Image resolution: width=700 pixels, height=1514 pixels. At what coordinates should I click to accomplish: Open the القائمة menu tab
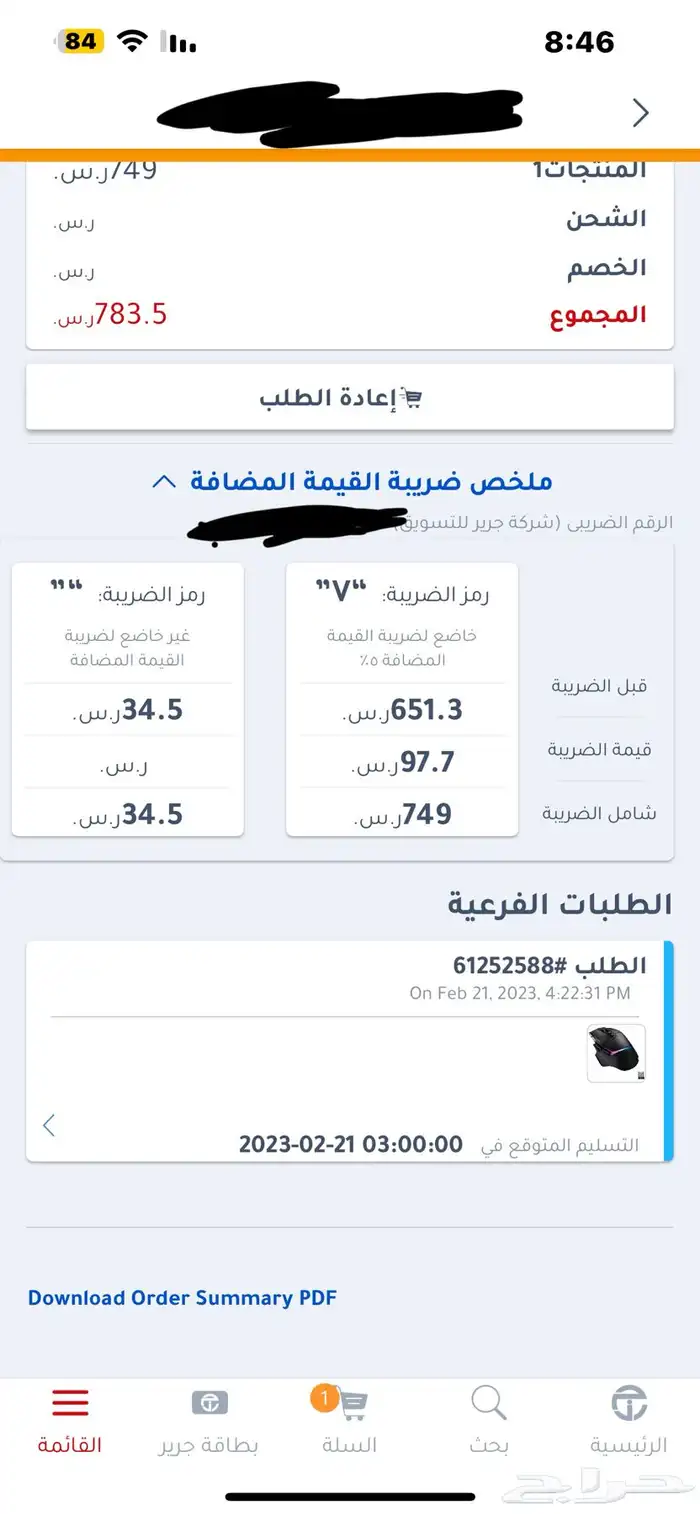tap(70, 1420)
